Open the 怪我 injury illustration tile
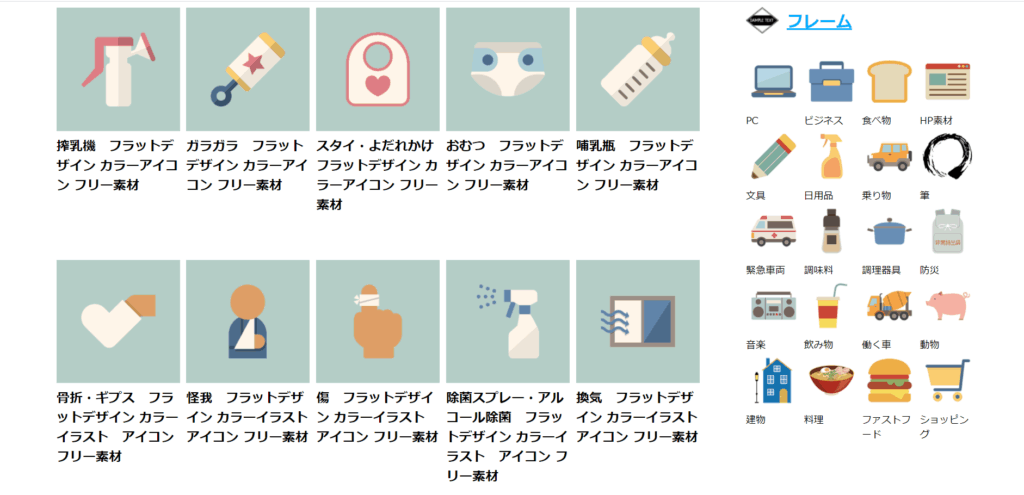The width and height of the screenshot is (1024, 495). click(x=248, y=321)
